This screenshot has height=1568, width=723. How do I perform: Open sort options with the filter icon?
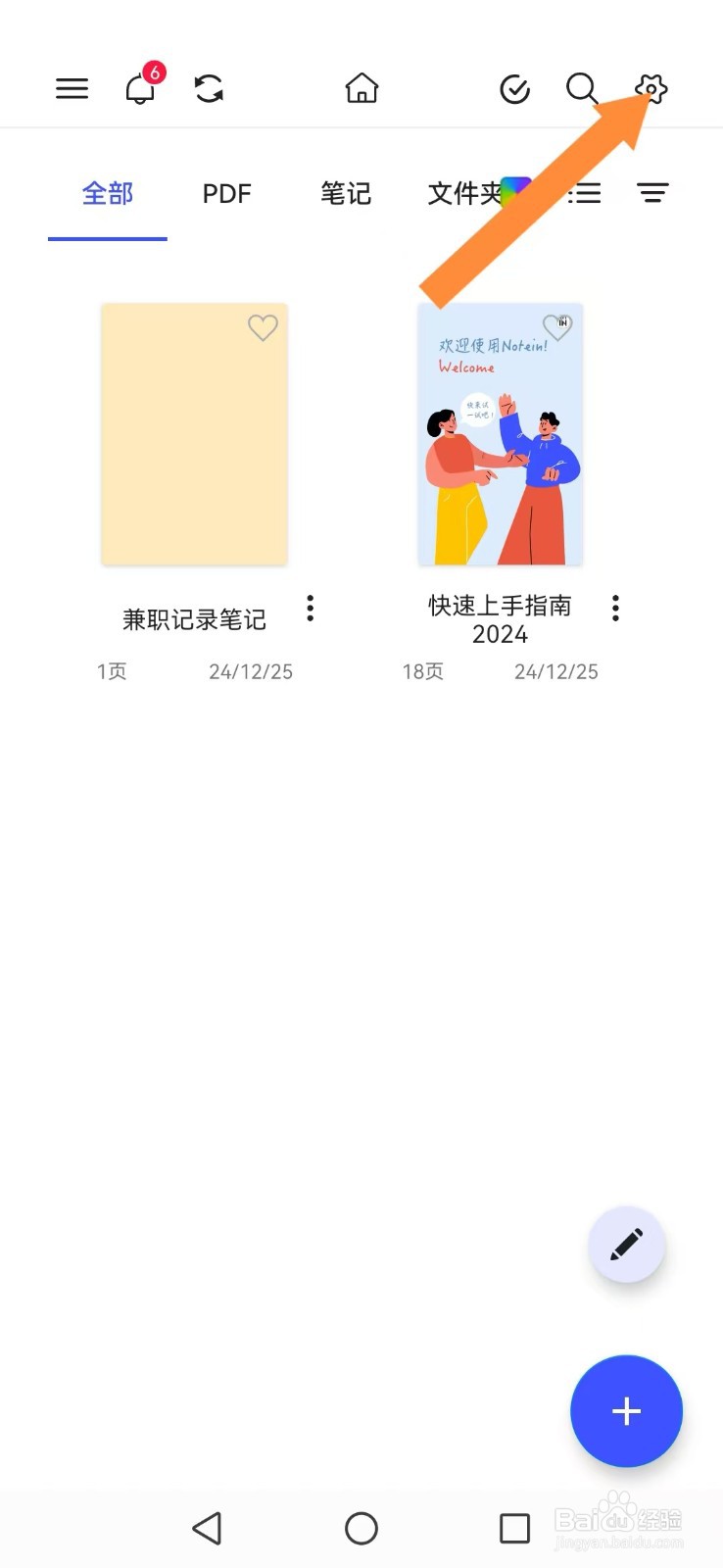pyautogui.click(x=652, y=193)
